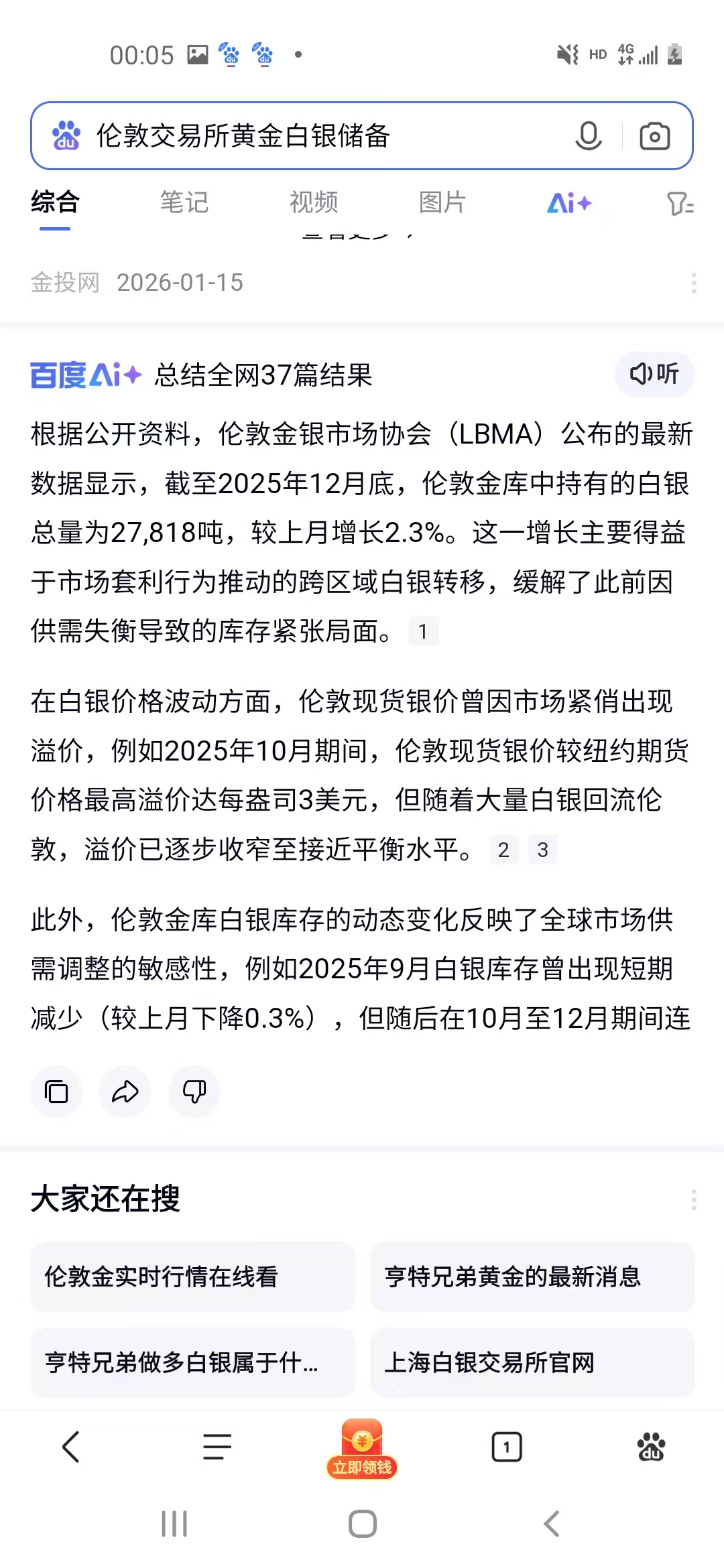The image size is (724, 1568).
Task: Switch to the 笔记 tab
Action: [x=184, y=202]
